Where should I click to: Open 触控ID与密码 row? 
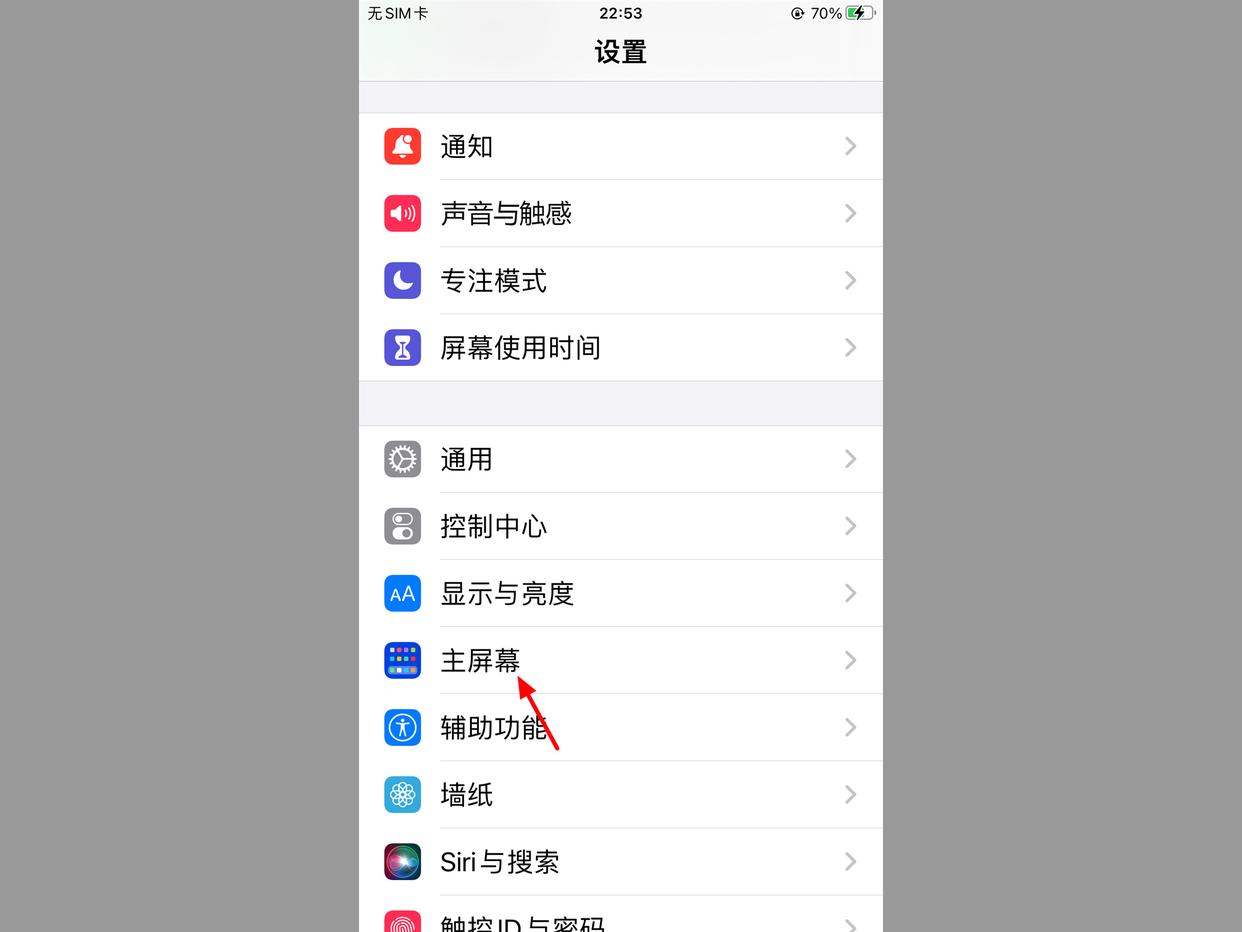620,922
